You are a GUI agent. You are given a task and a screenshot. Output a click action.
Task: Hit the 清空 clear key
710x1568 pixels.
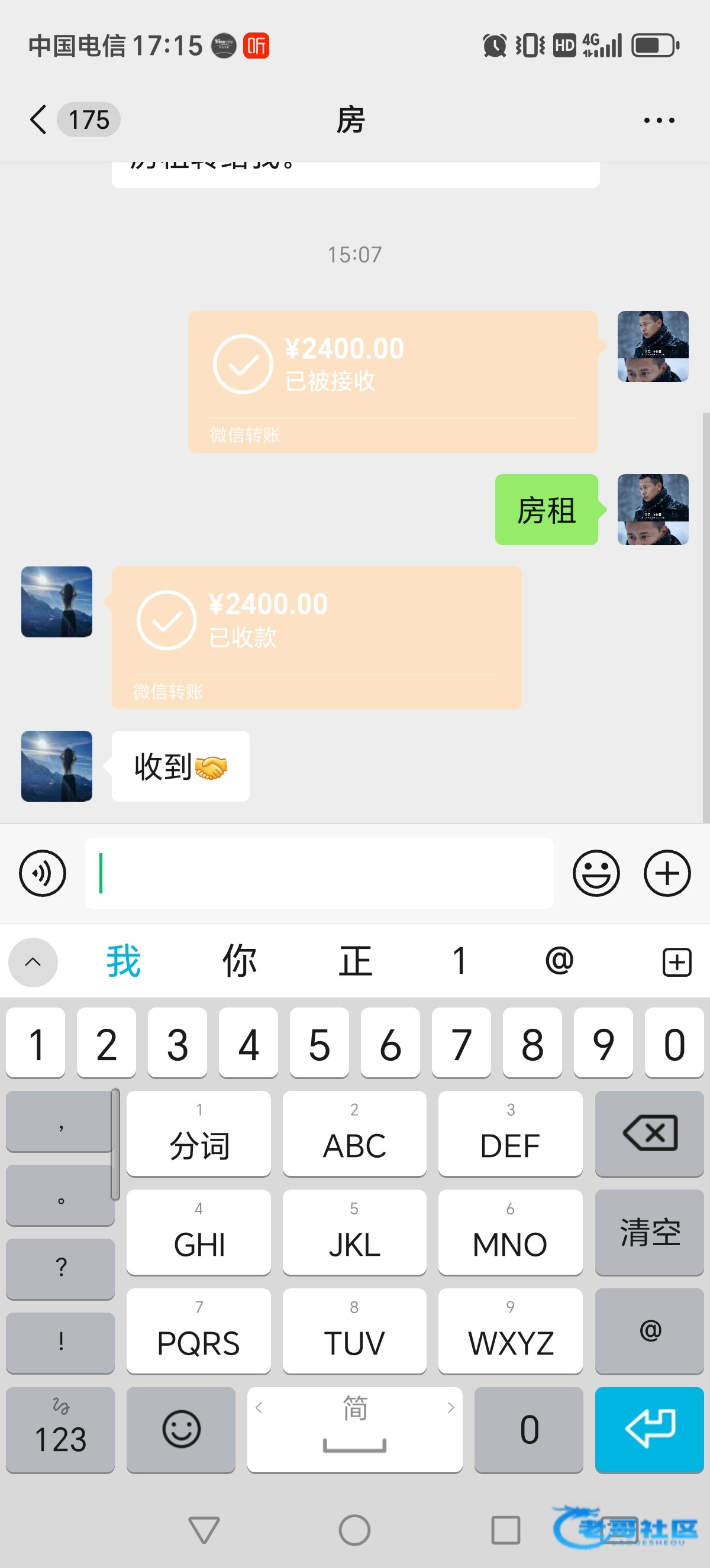coord(649,1232)
